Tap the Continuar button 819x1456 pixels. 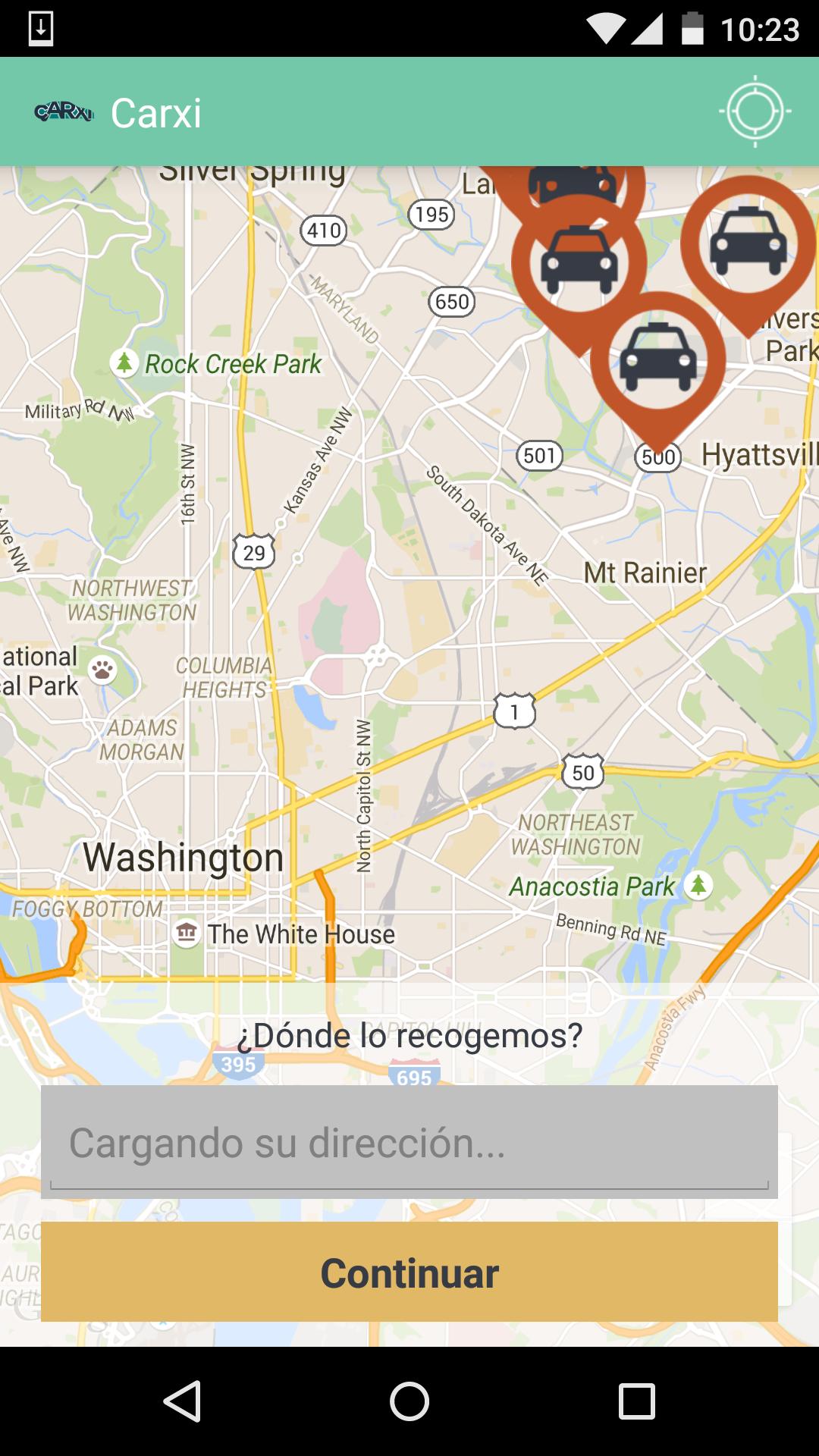409,1272
